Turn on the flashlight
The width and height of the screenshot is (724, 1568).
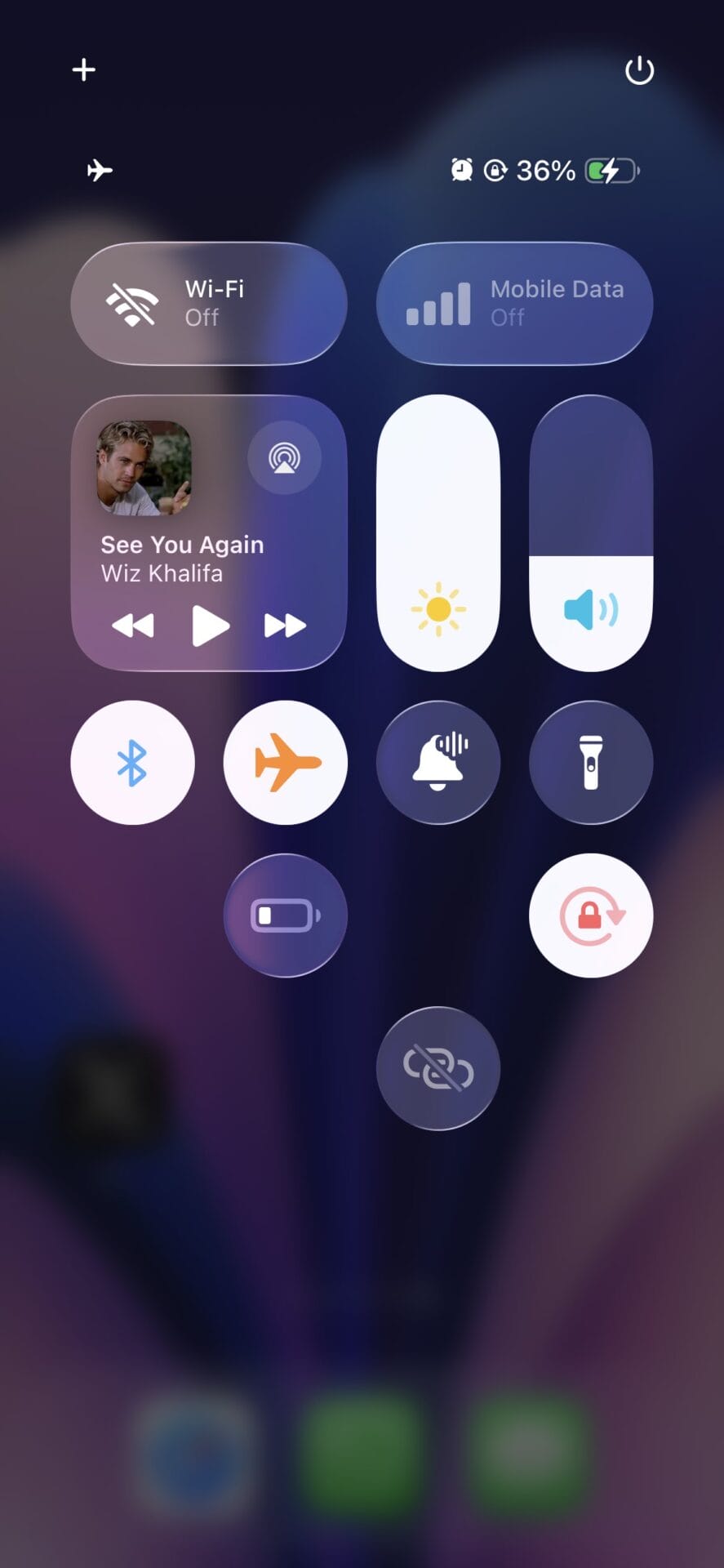click(591, 763)
